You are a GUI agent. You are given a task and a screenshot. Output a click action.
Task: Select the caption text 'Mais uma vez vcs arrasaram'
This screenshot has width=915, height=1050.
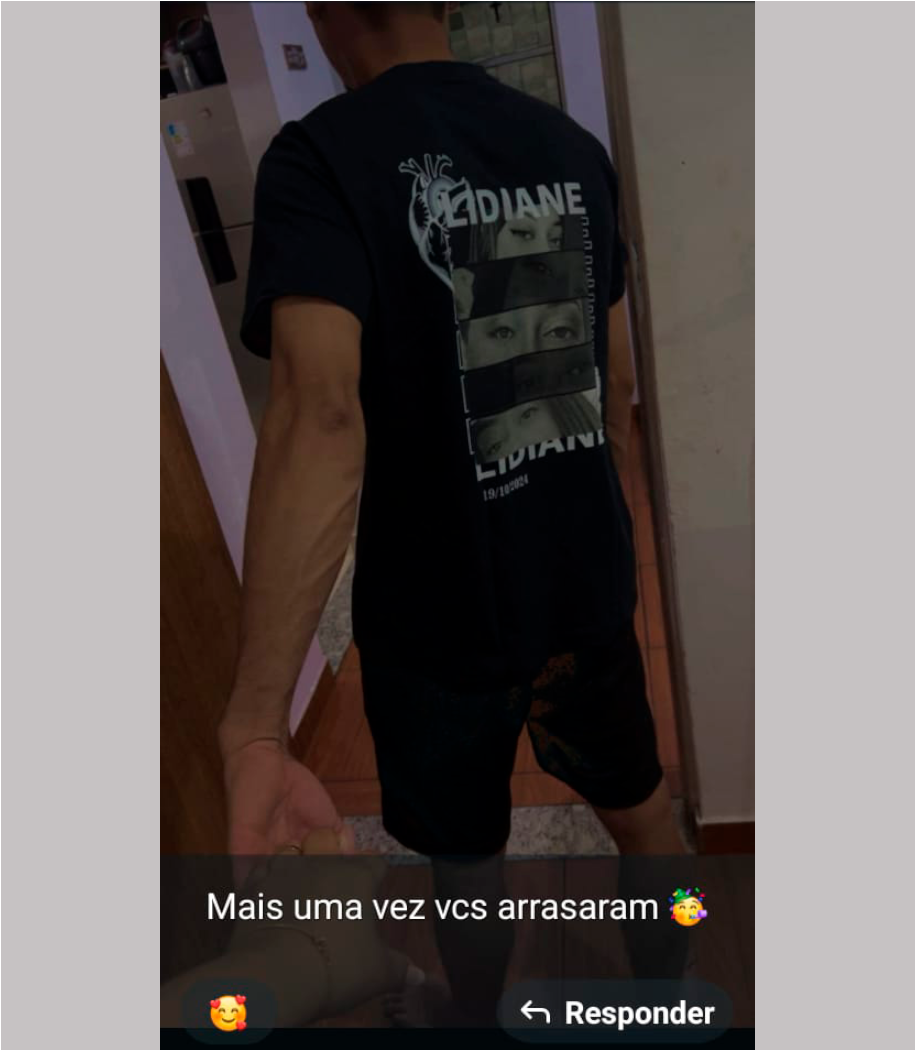pos(435,907)
